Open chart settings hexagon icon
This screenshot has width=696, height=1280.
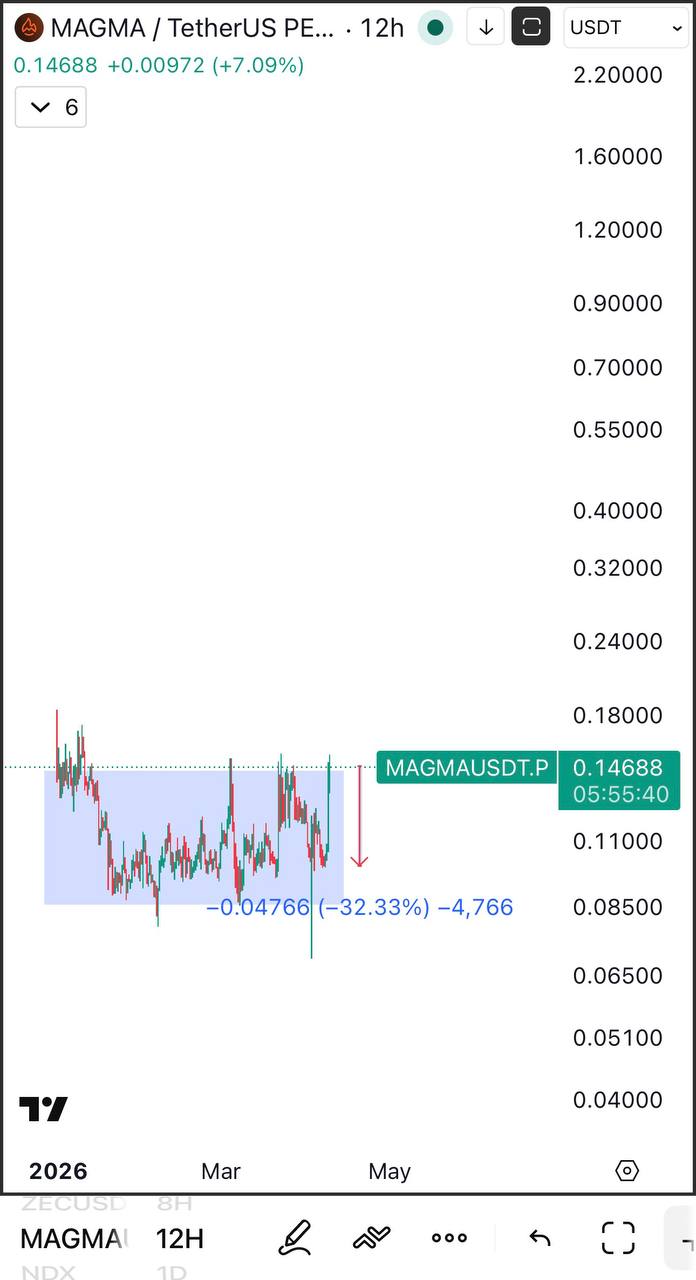click(x=627, y=1170)
